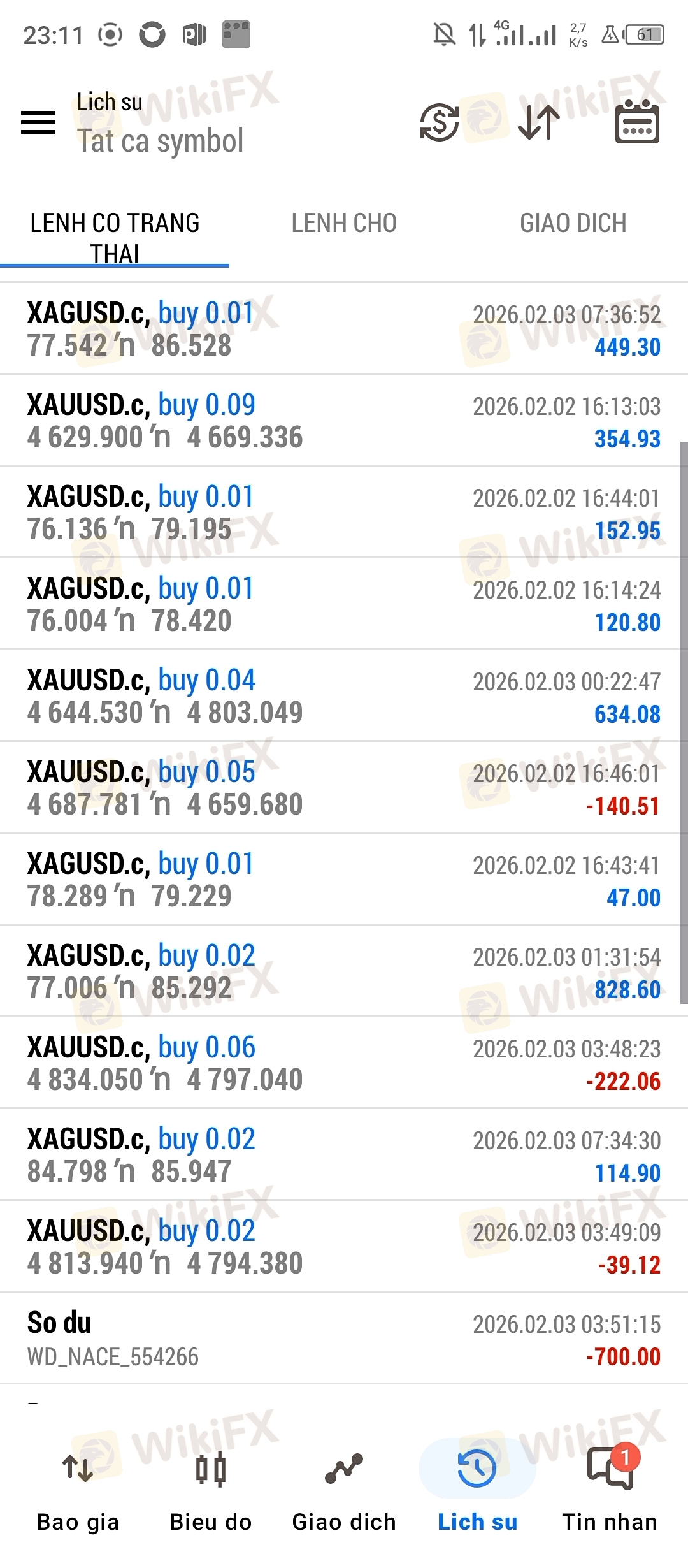Select the Lich su bottom tab

point(477,1492)
